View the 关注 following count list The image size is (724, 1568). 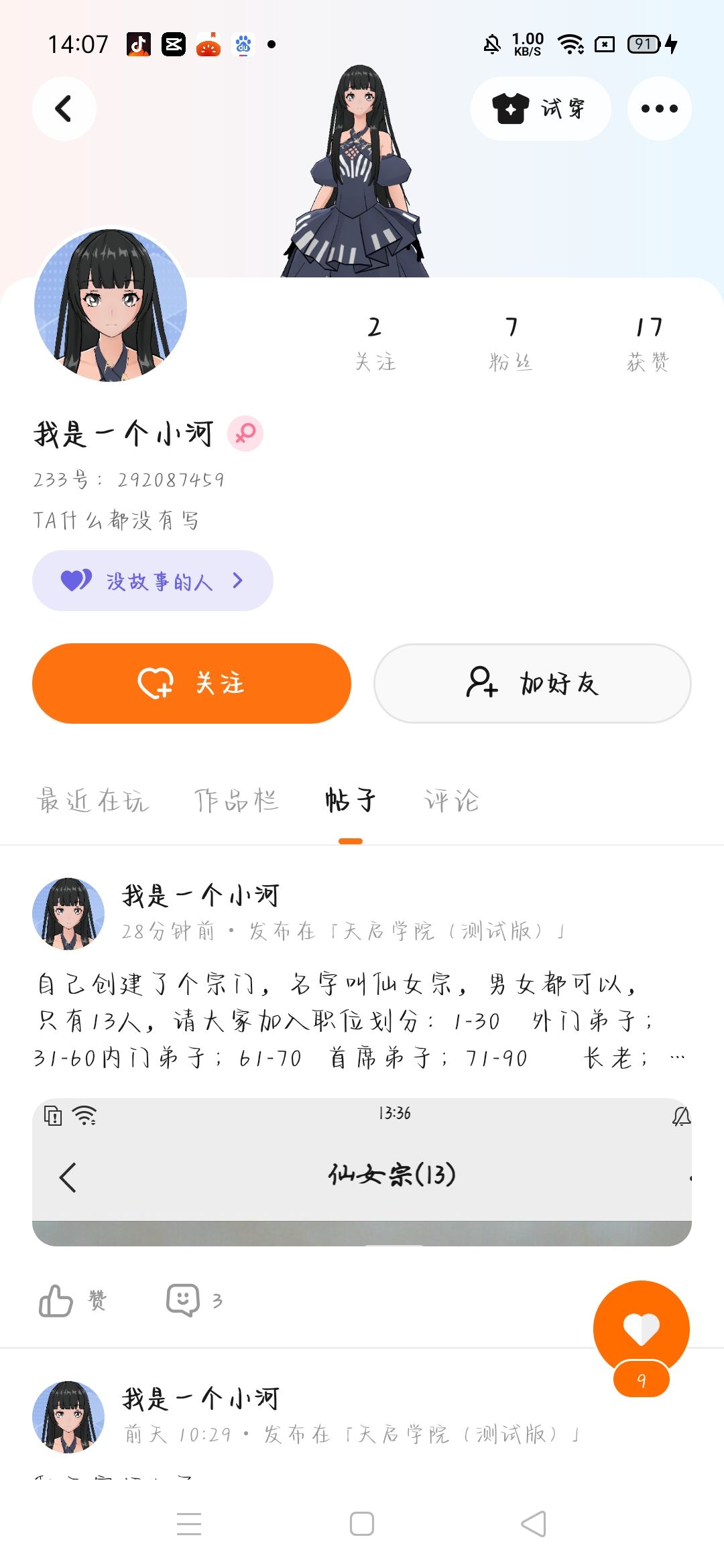point(375,343)
